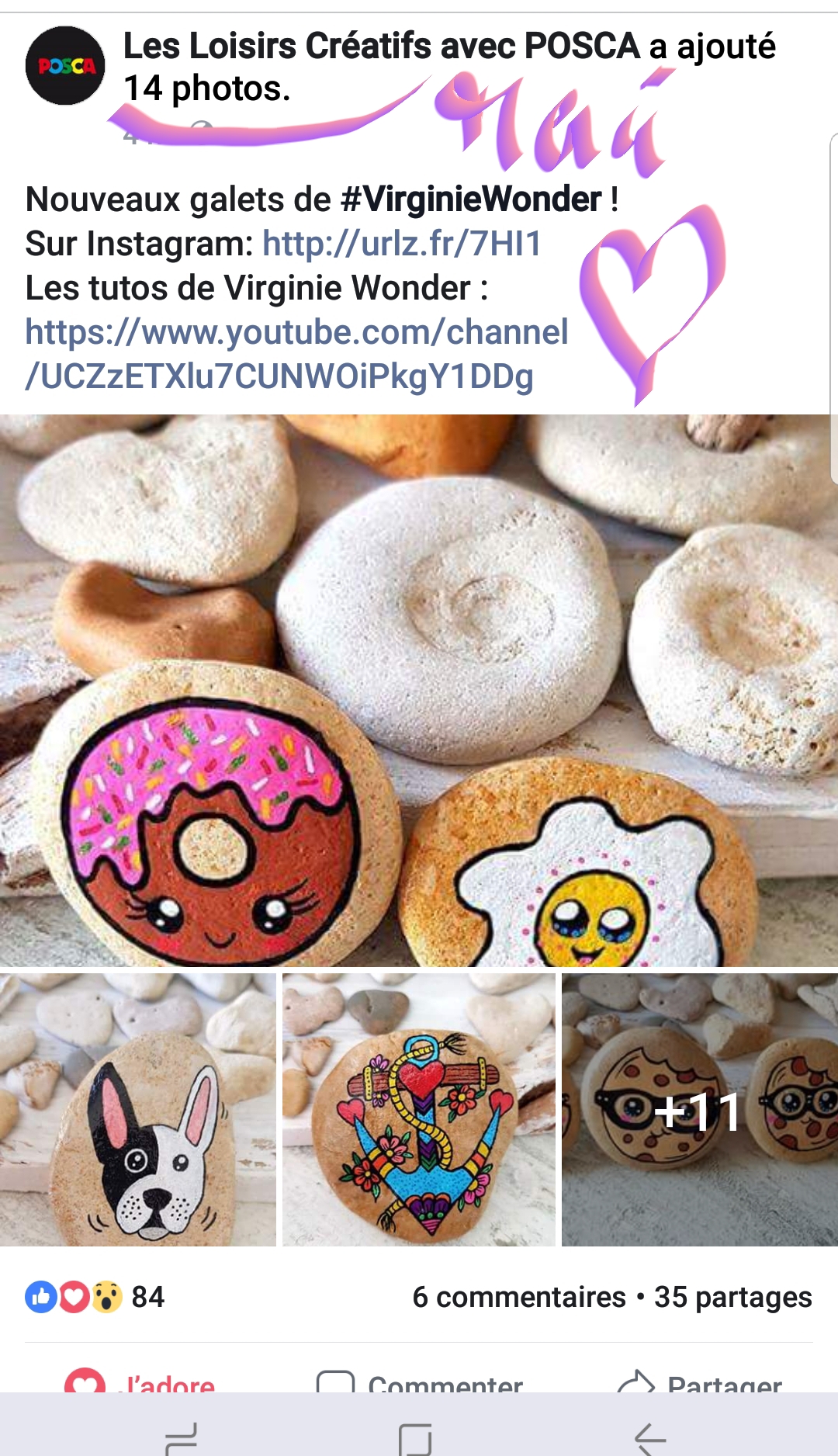Image resolution: width=838 pixels, height=1456 pixels.
Task: Open Les Loisirs Créatifs avec POSCA page name
Action: click(382, 46)
